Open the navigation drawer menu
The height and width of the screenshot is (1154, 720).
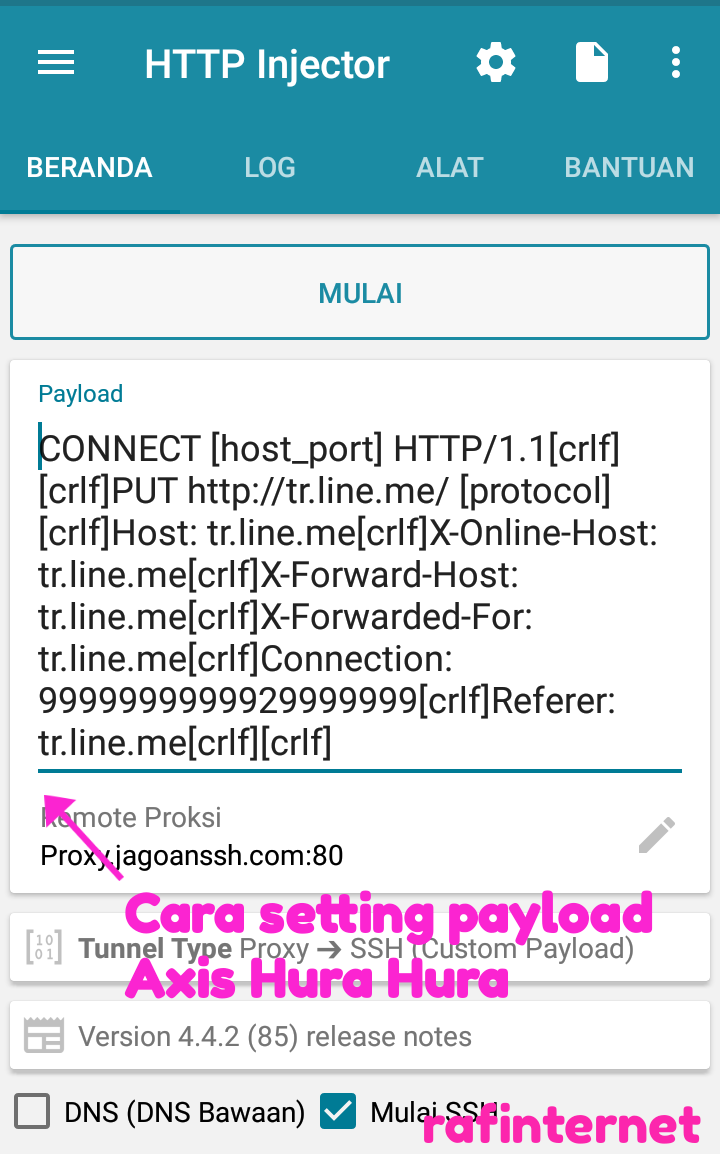pos(55,62)
